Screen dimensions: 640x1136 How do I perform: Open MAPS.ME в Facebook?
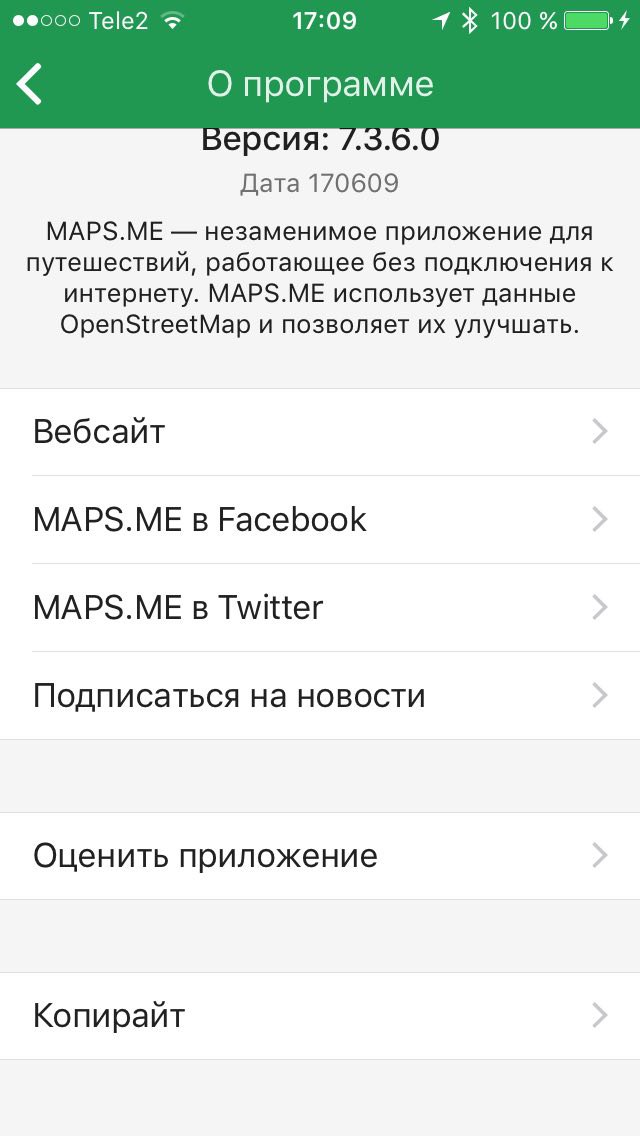point(320,519)
